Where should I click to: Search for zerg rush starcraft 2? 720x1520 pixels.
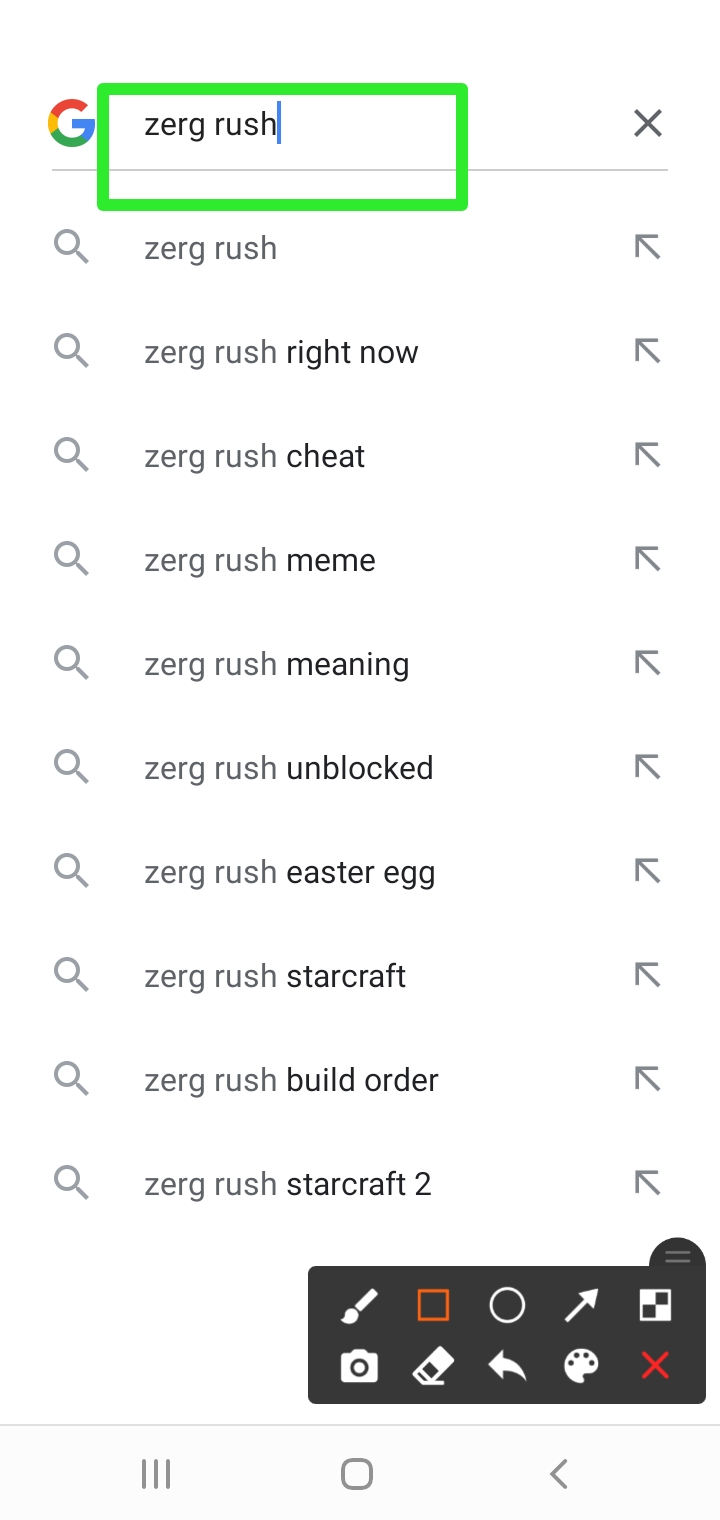pos(288,1184)
